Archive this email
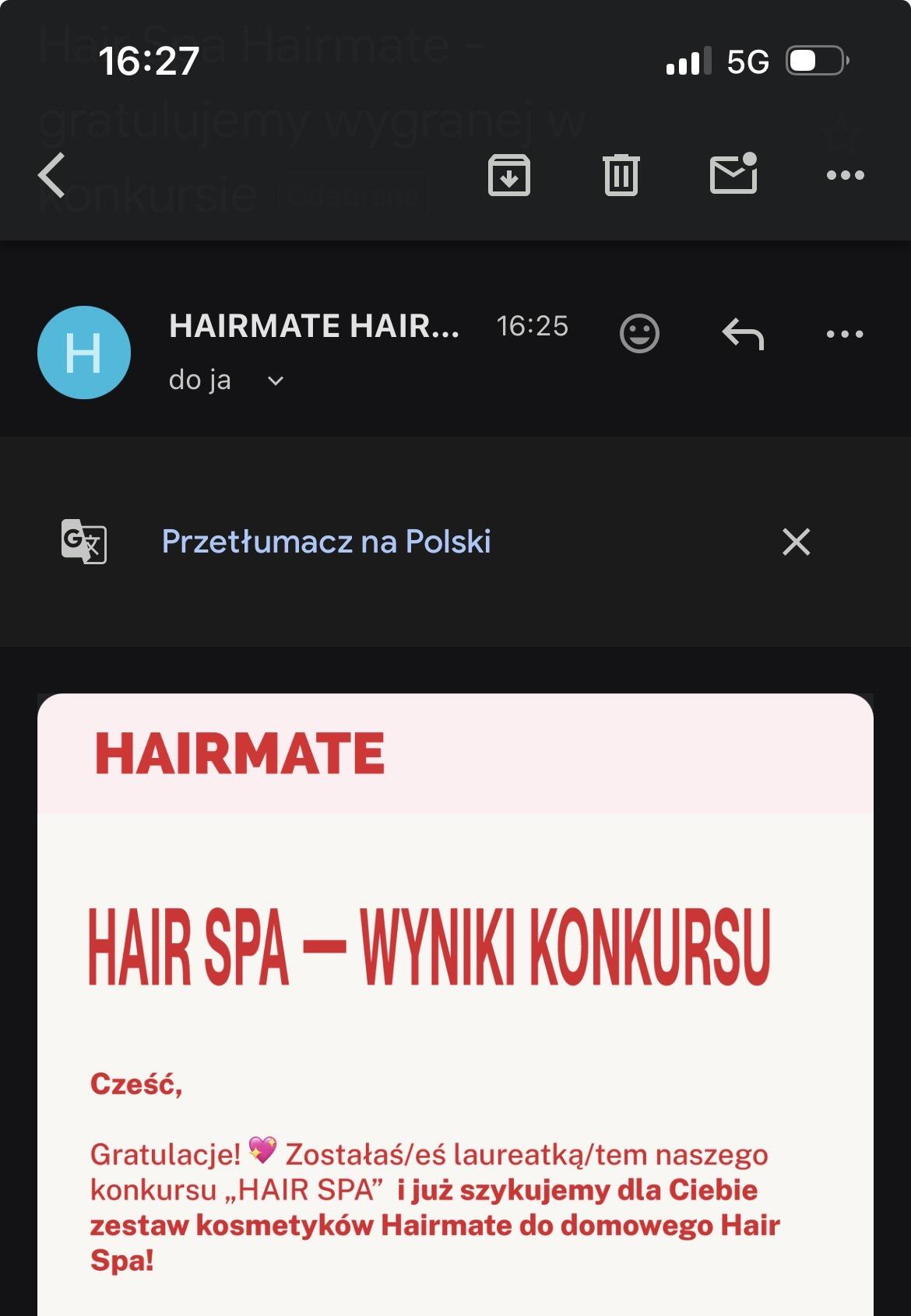Image resolution: width=911 pixels, height=1316 pixels. pyautogui.click(x=508, y=175)
